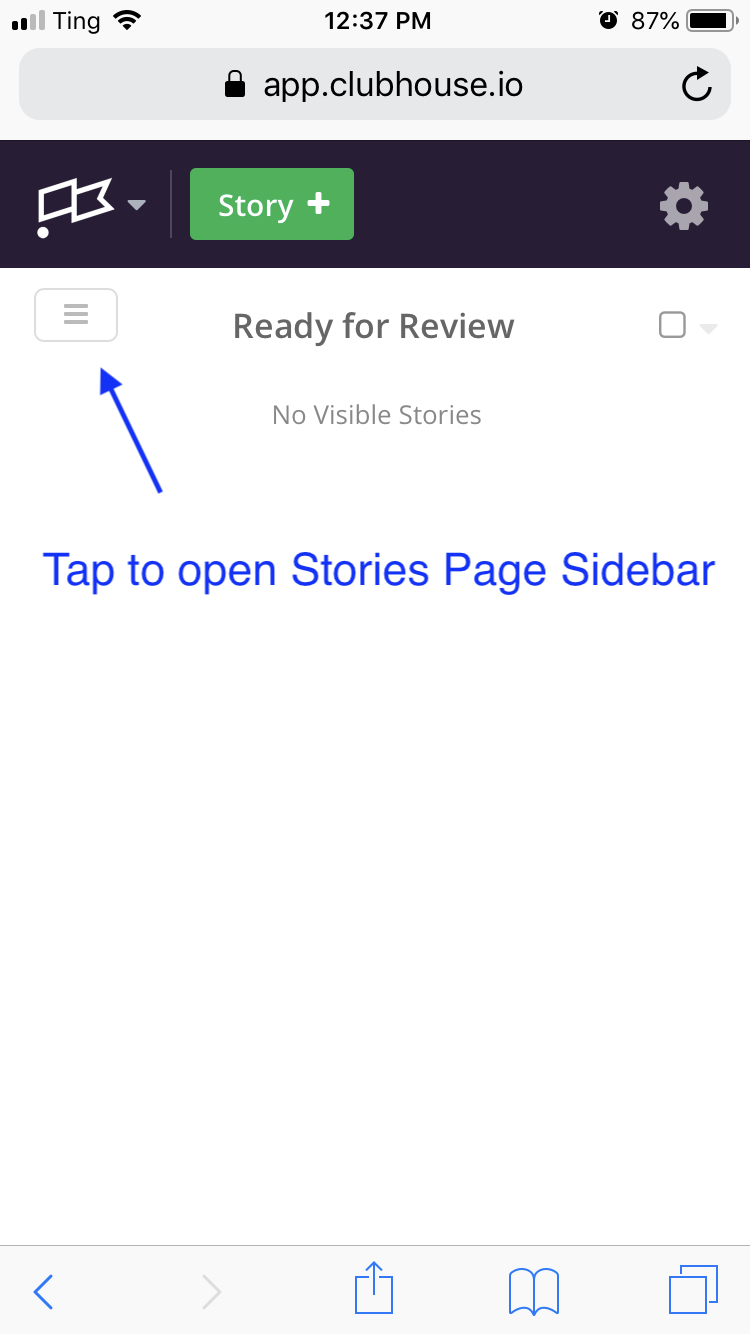Expand the Ready for Review column dropdown arrow
The width and height of the screenshot is (750, 1334).
click(x=708, y=328)
